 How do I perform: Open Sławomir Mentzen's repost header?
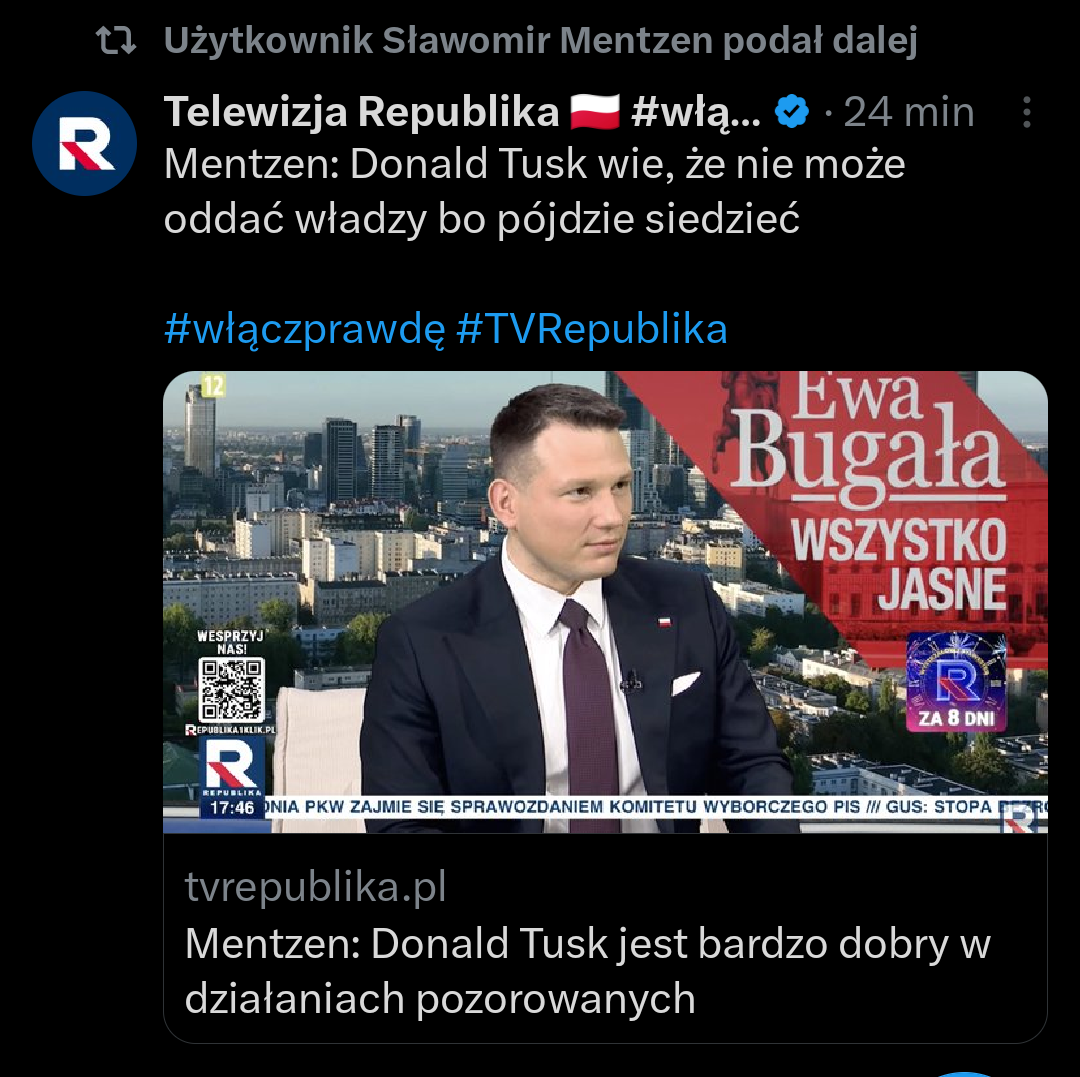(x=540, y=41)
